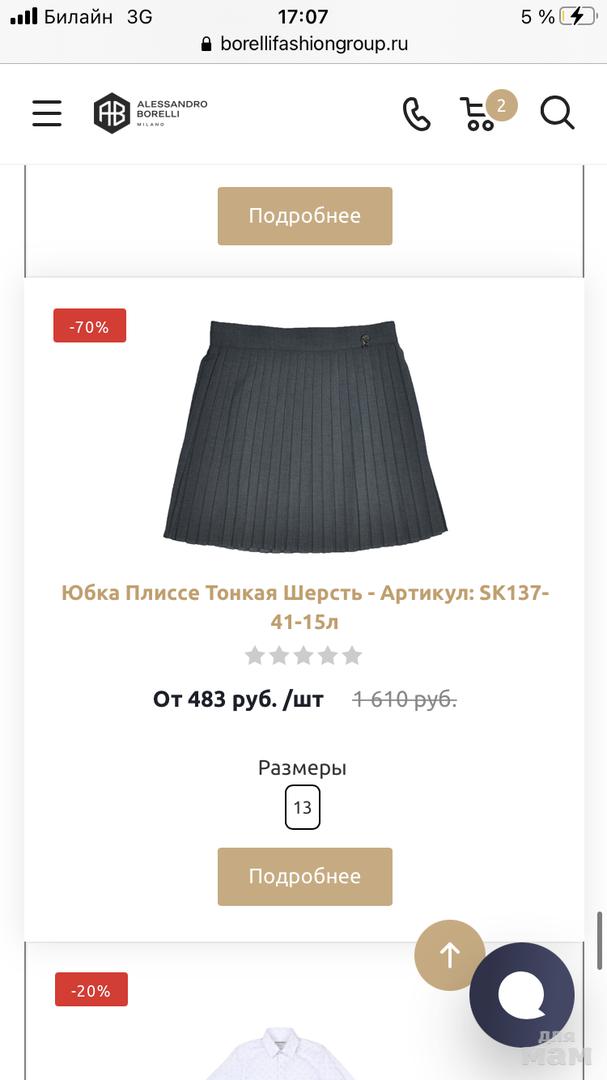Select size 13 for the skirt

pyautogui.click(x=302, y=808)
